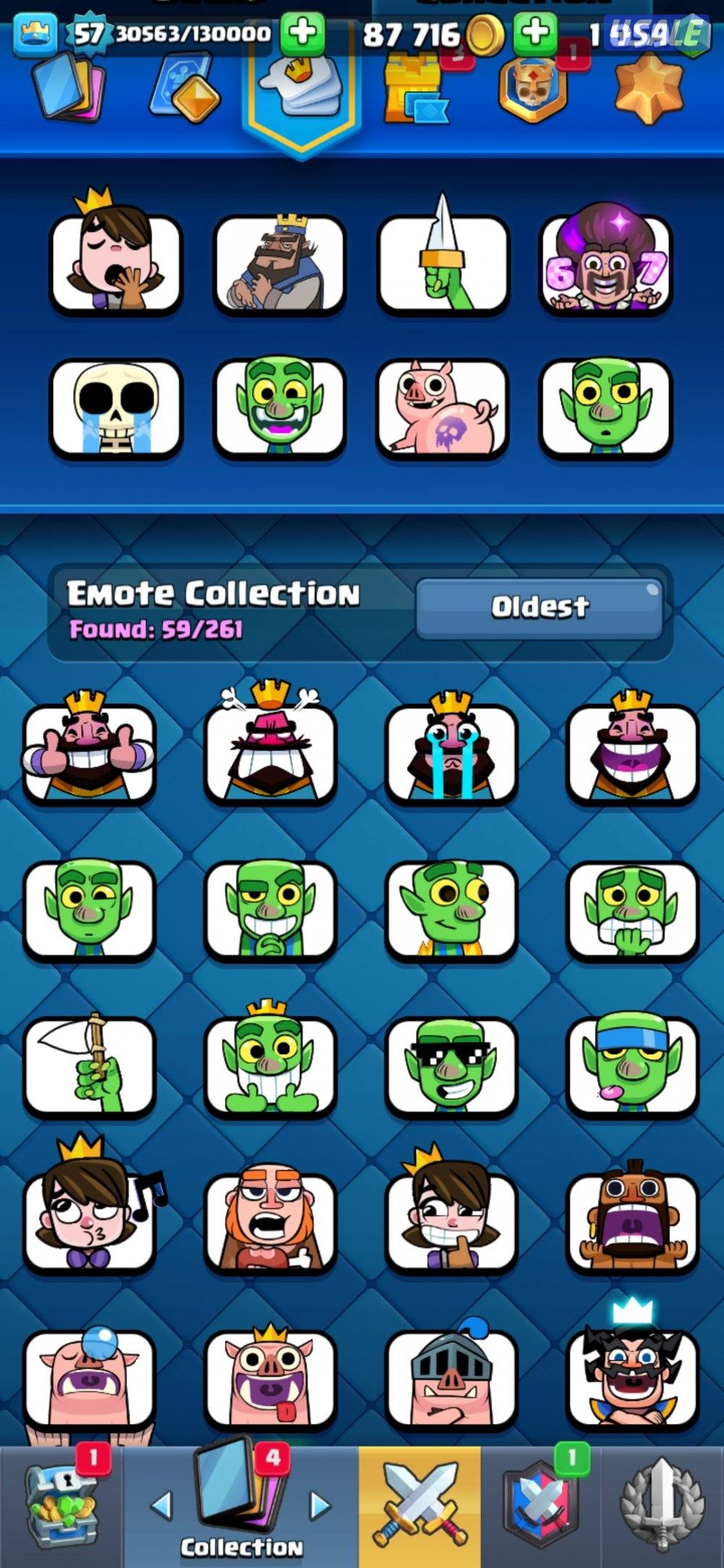
Task: Choose the crying king emote
Action: coord(451,753)
